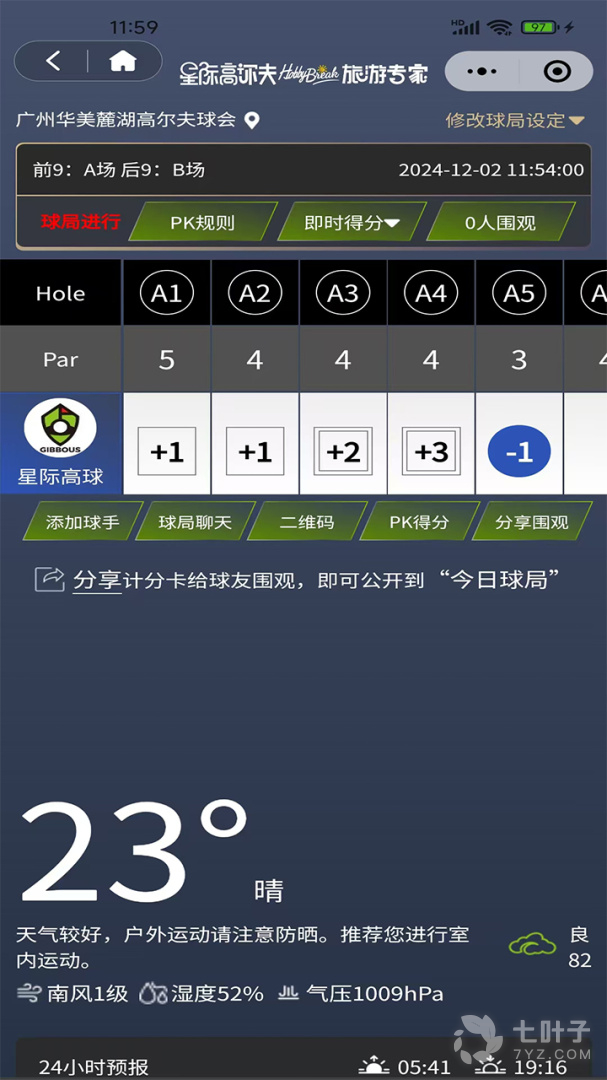The image size is (607, 1080).
Task: Expand the 即时得分 dropdown
Action: point(351,223)
